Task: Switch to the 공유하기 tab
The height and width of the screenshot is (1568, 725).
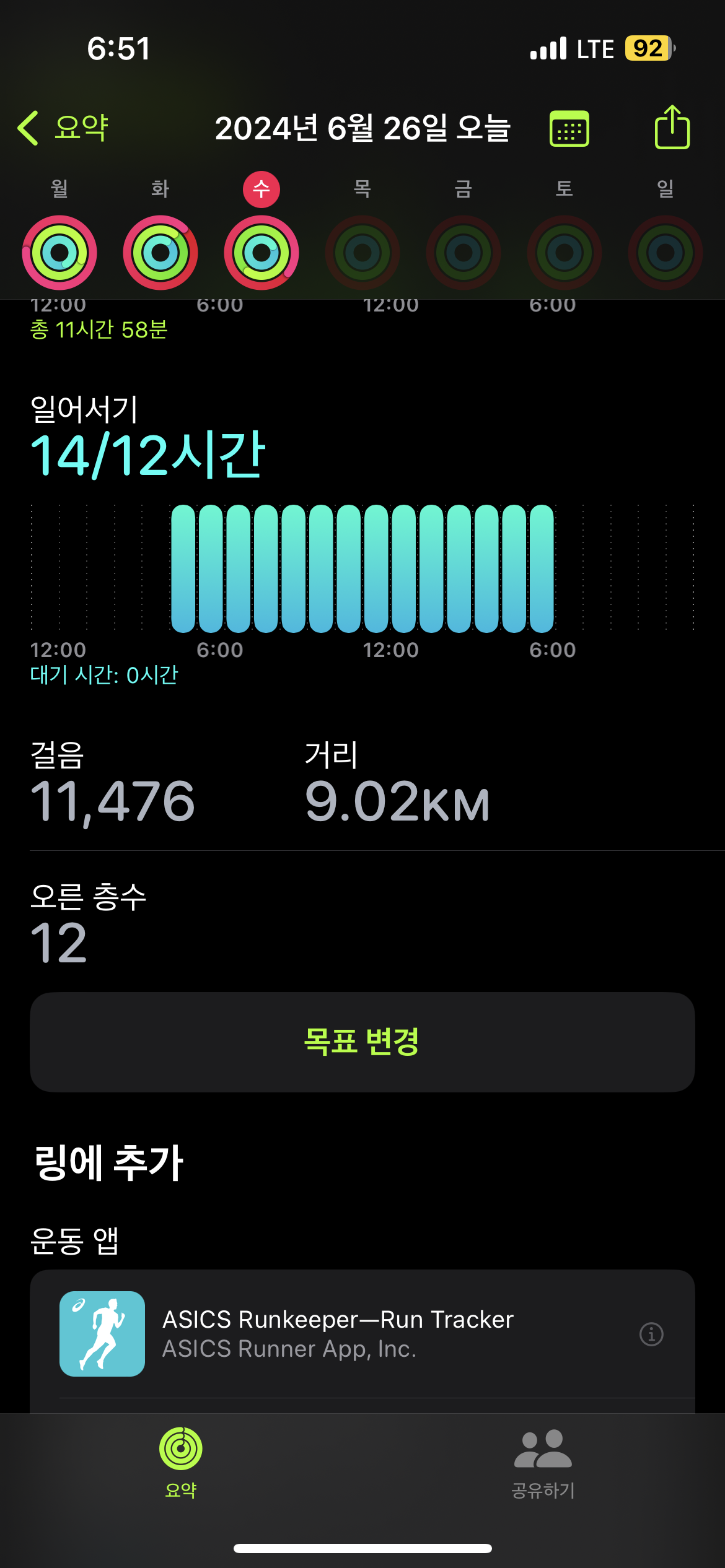Action: [x=543, y=1463]
